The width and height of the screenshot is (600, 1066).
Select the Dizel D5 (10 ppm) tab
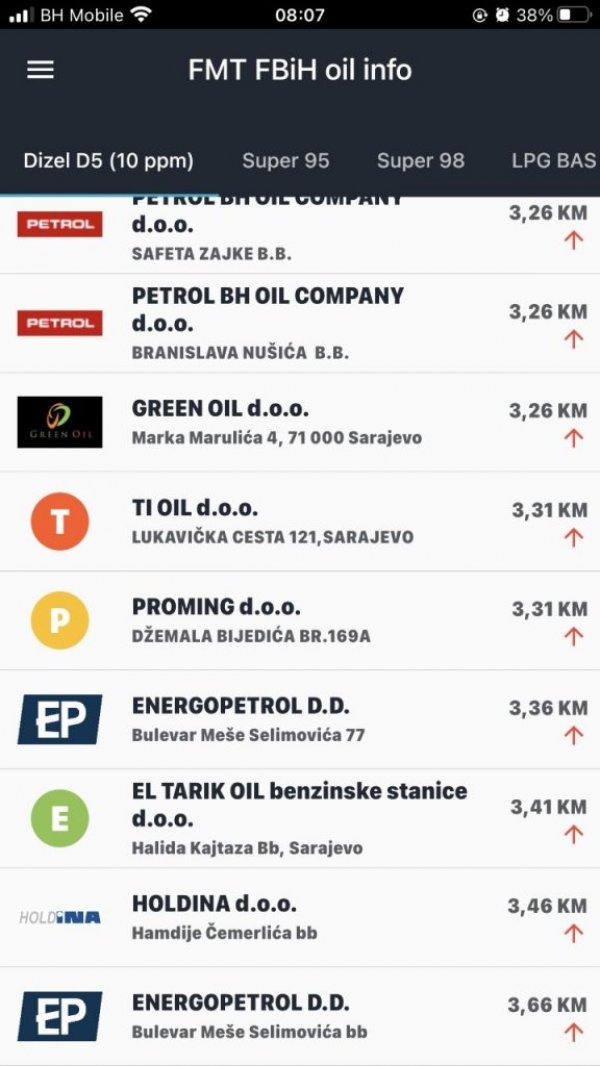(108, 160)
